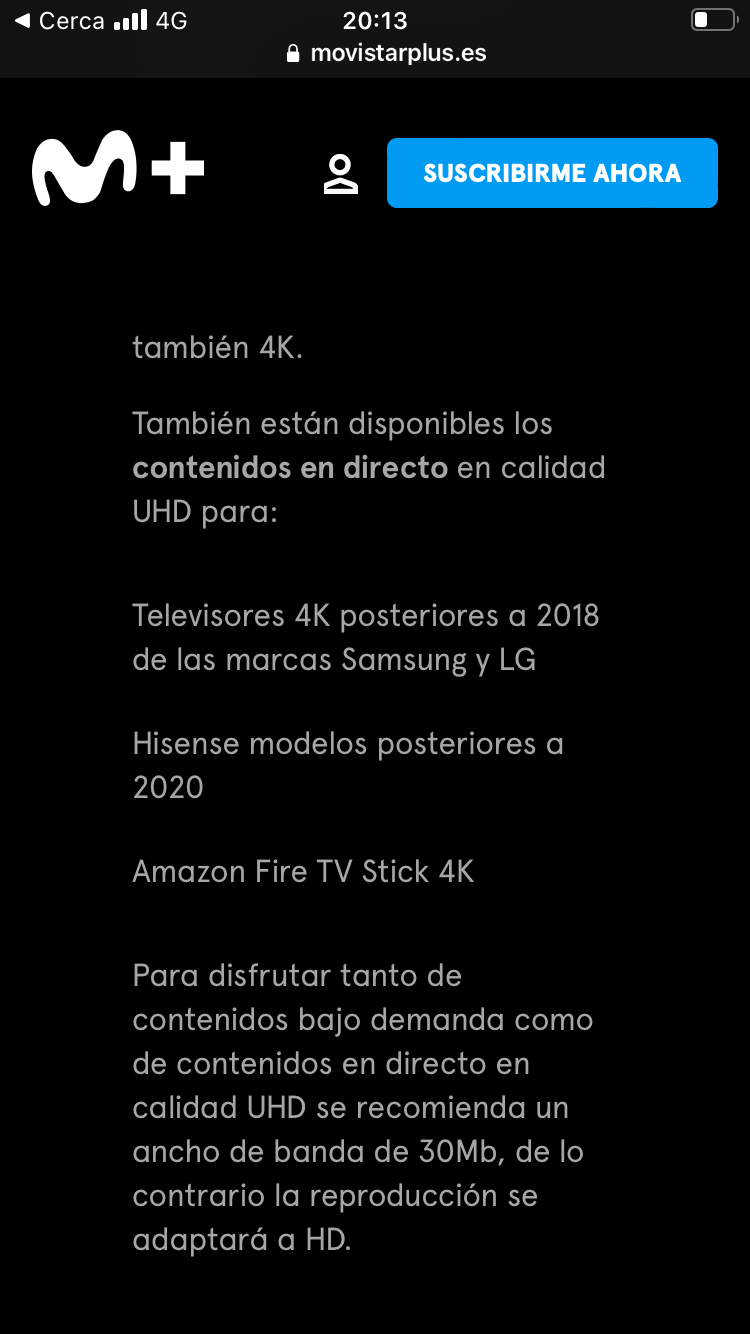
Task: Tap the SUSCRIBIRME AHORA button
Action: coord(552,173)
